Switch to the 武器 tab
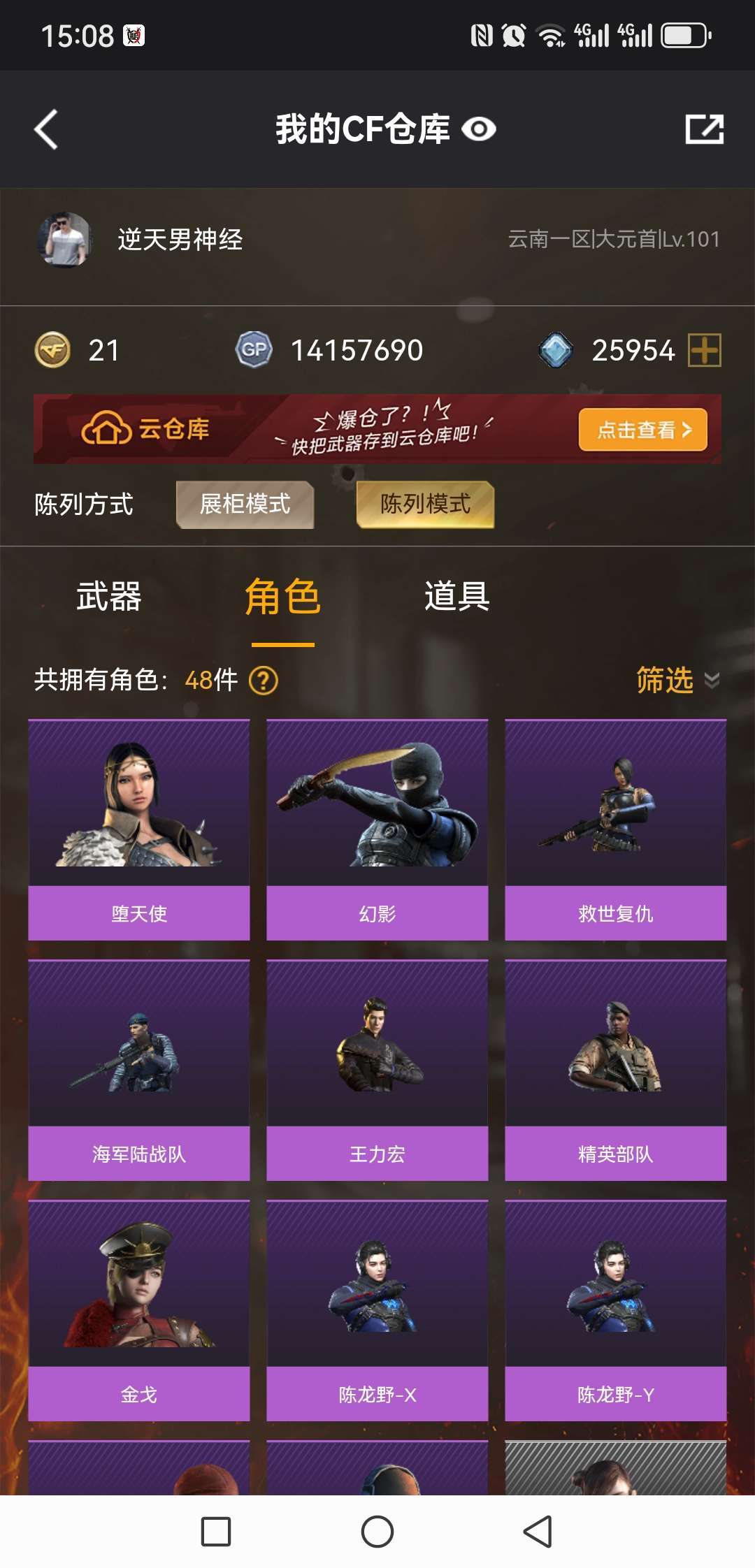The image size is (755, 1568). pos(109,597)
